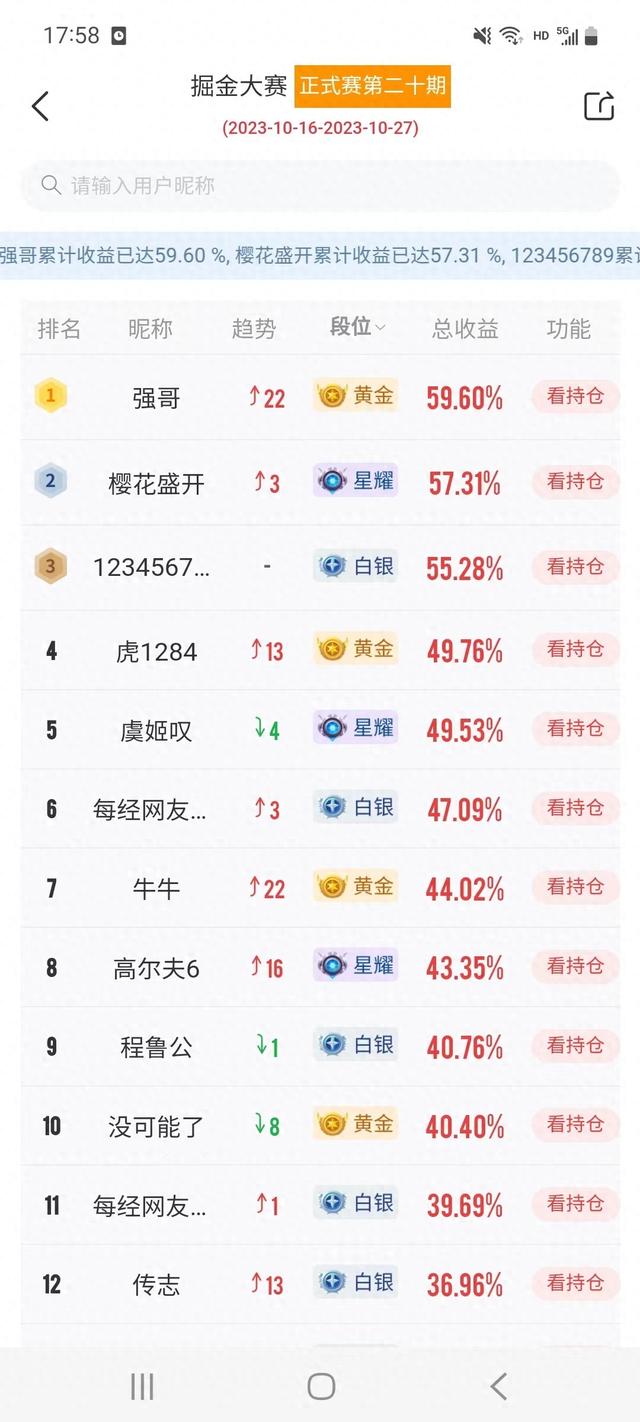Open 看持仓 for rank 6 每经网友
The height and width of the screenshot is (1422, 640).
click(x=575, y=807)
